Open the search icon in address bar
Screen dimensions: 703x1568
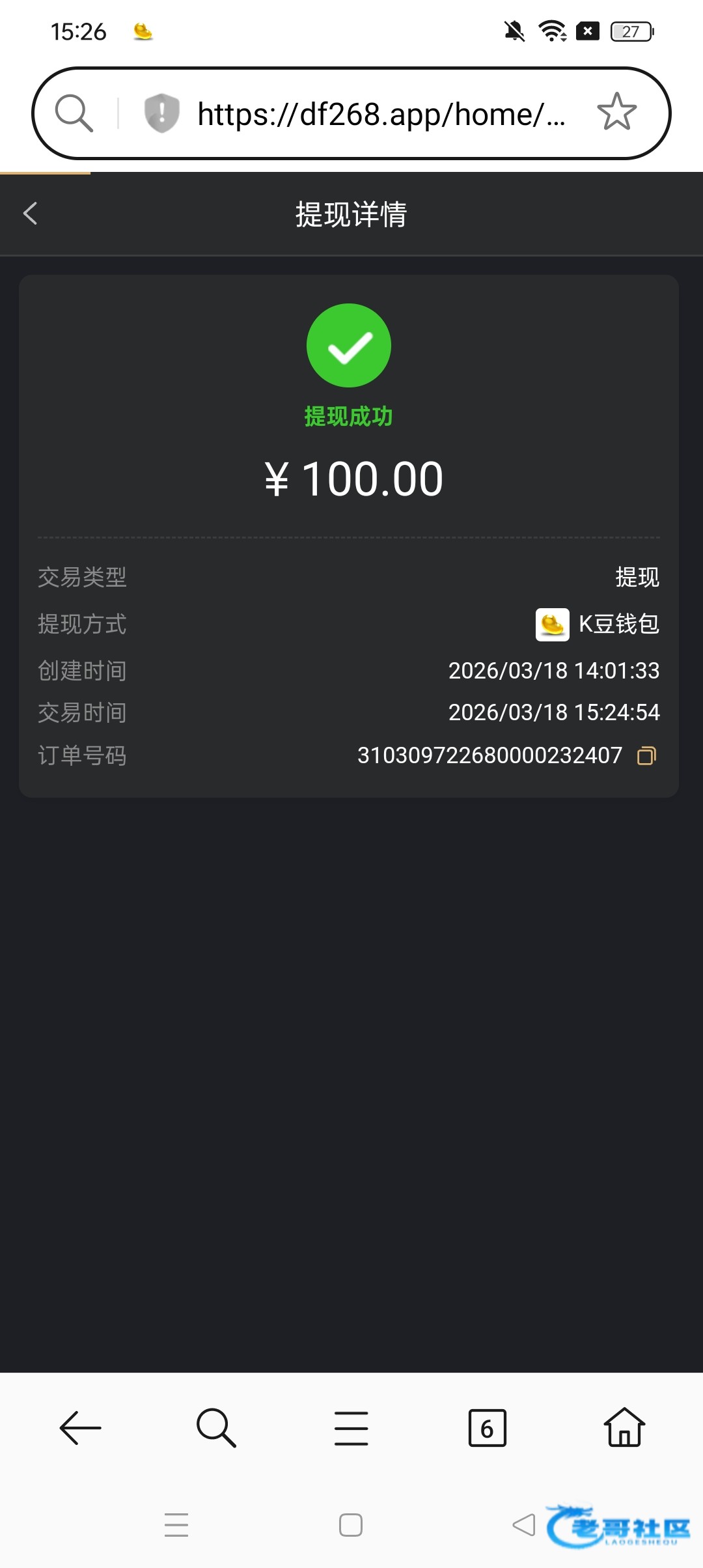pos(74,113)
